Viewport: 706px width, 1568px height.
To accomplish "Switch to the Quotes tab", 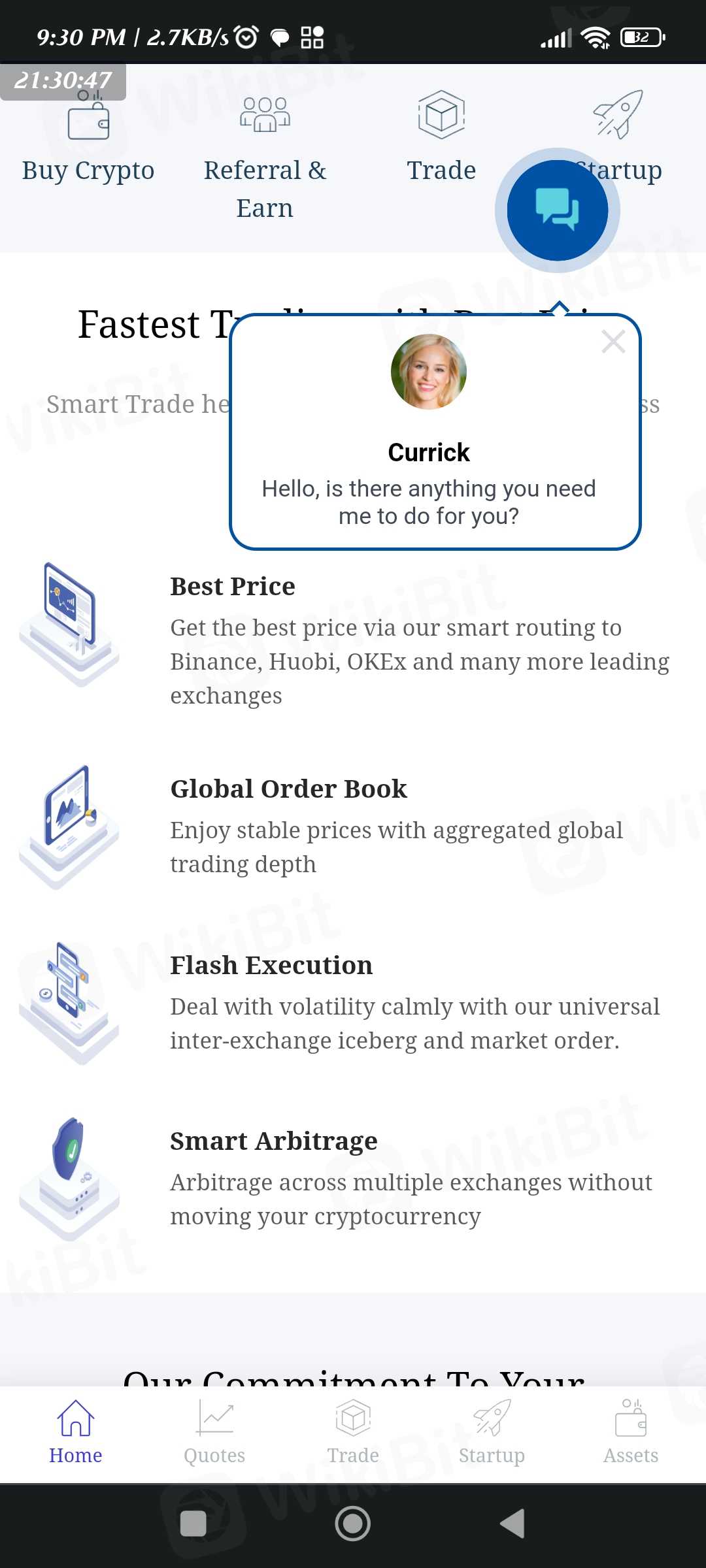I will (x=214, y=1432).
